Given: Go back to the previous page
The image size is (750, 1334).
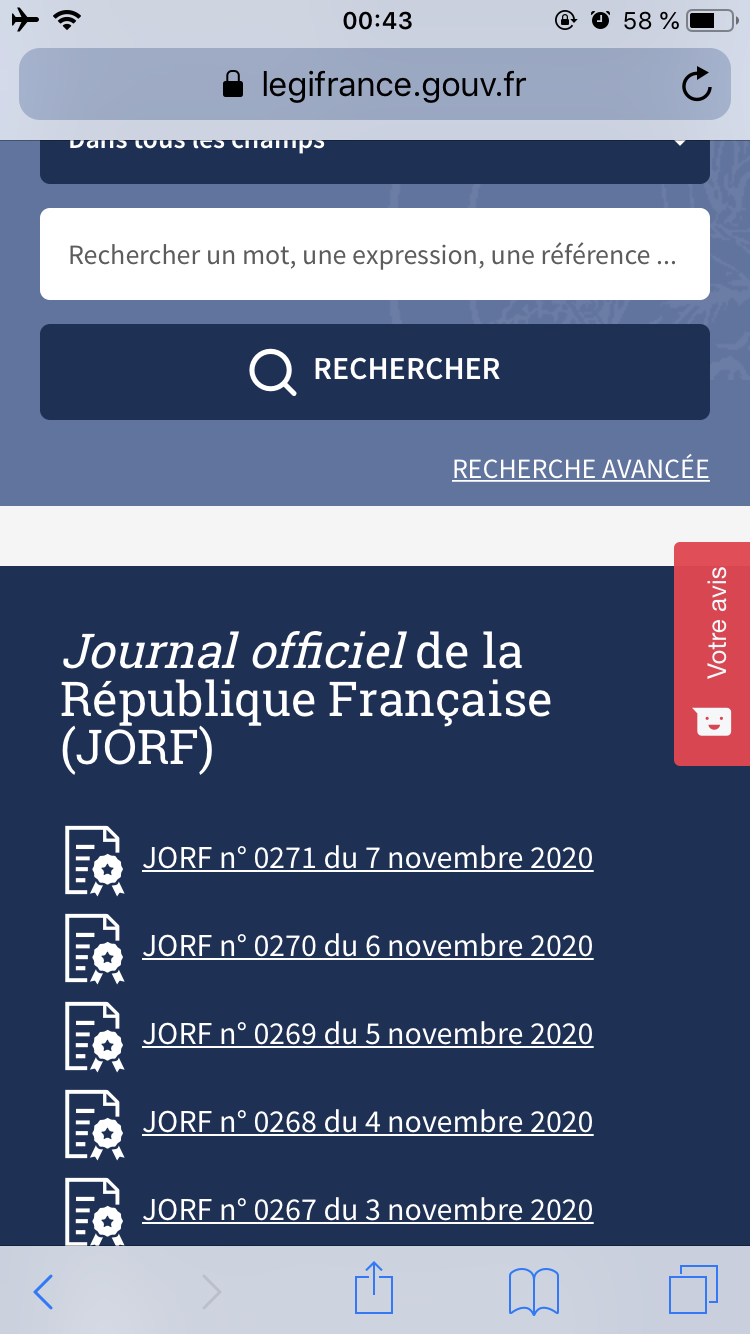Looking at the screenshot, I should tap(43, 1292).
